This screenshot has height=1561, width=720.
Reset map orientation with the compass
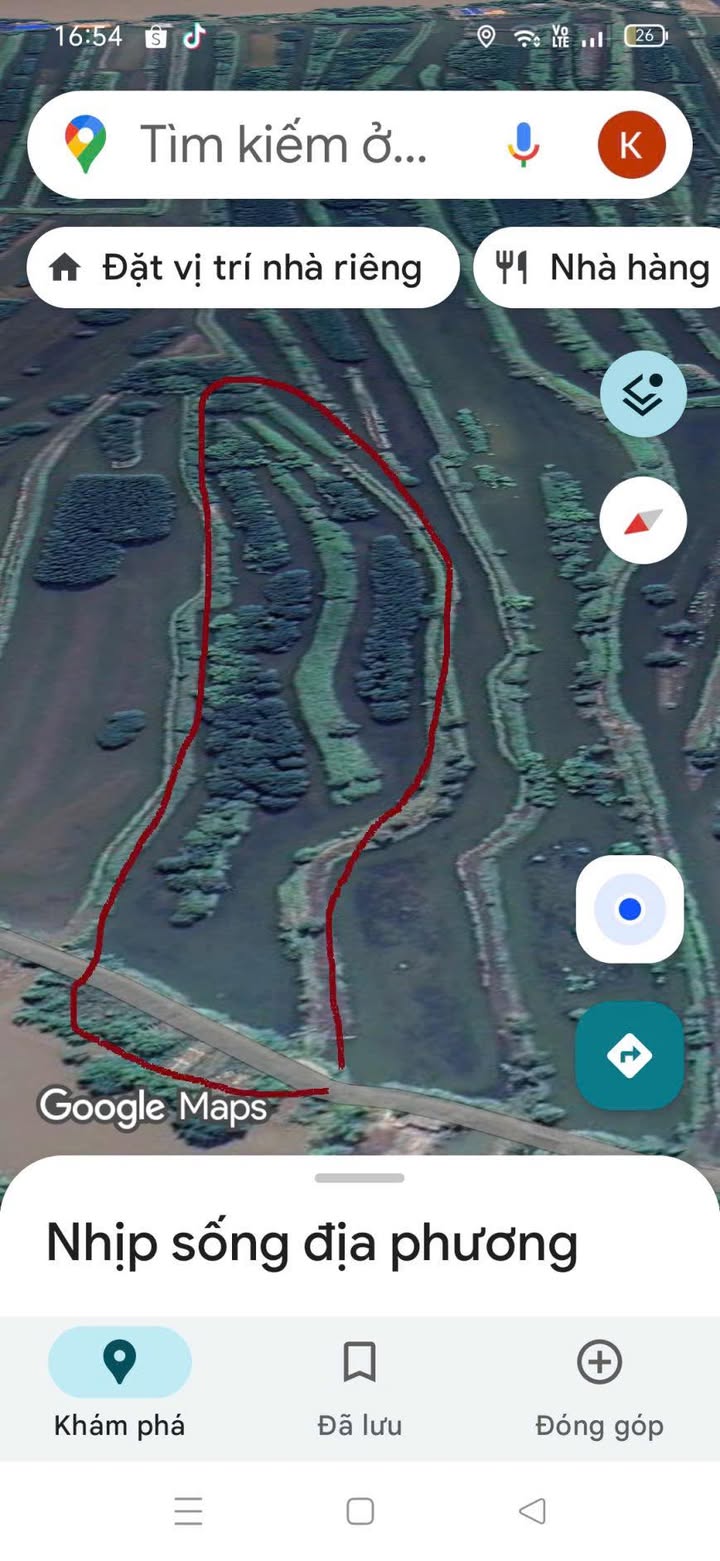point(643,521)
